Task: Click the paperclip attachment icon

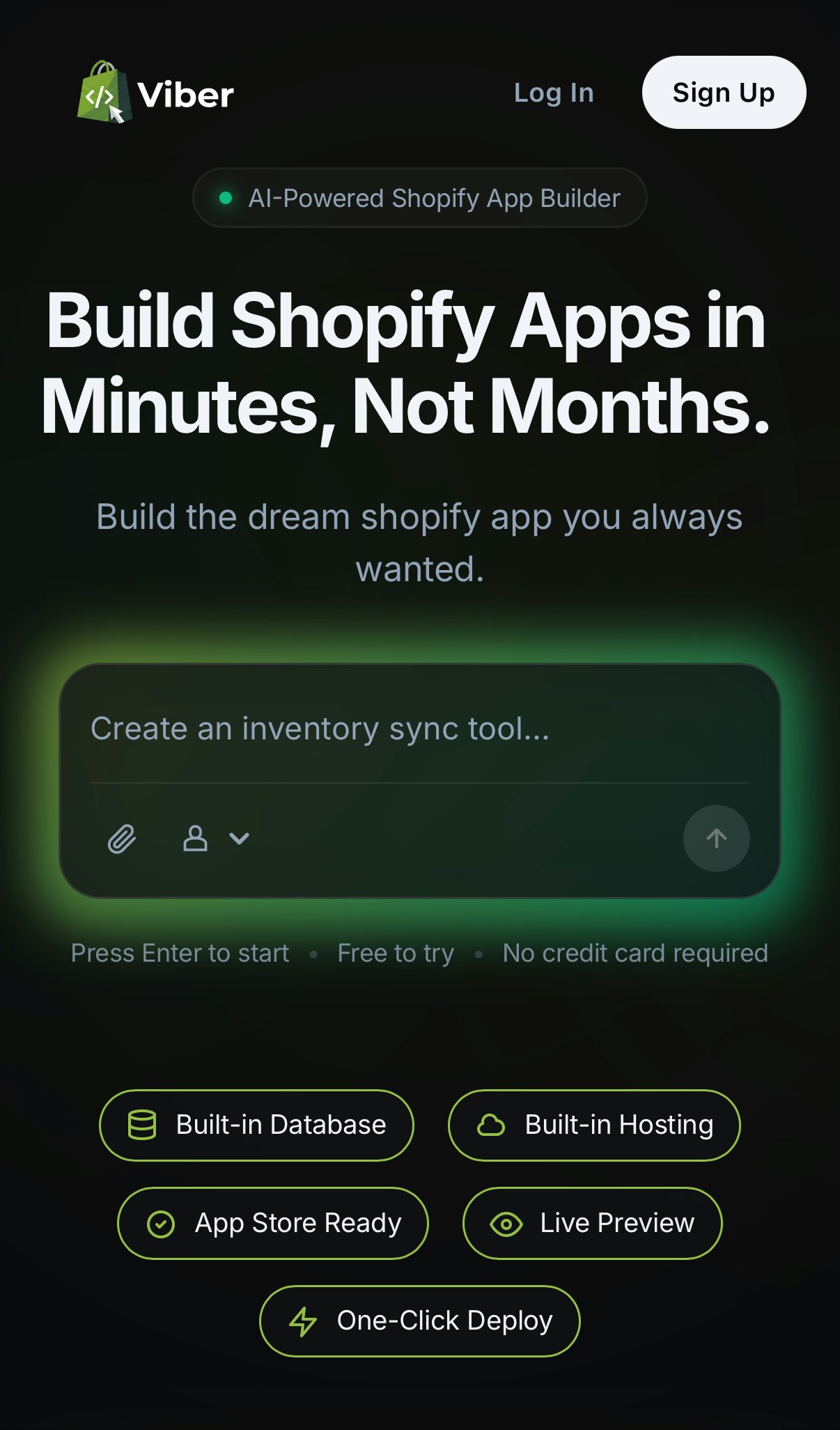Action: pos(120,838)
